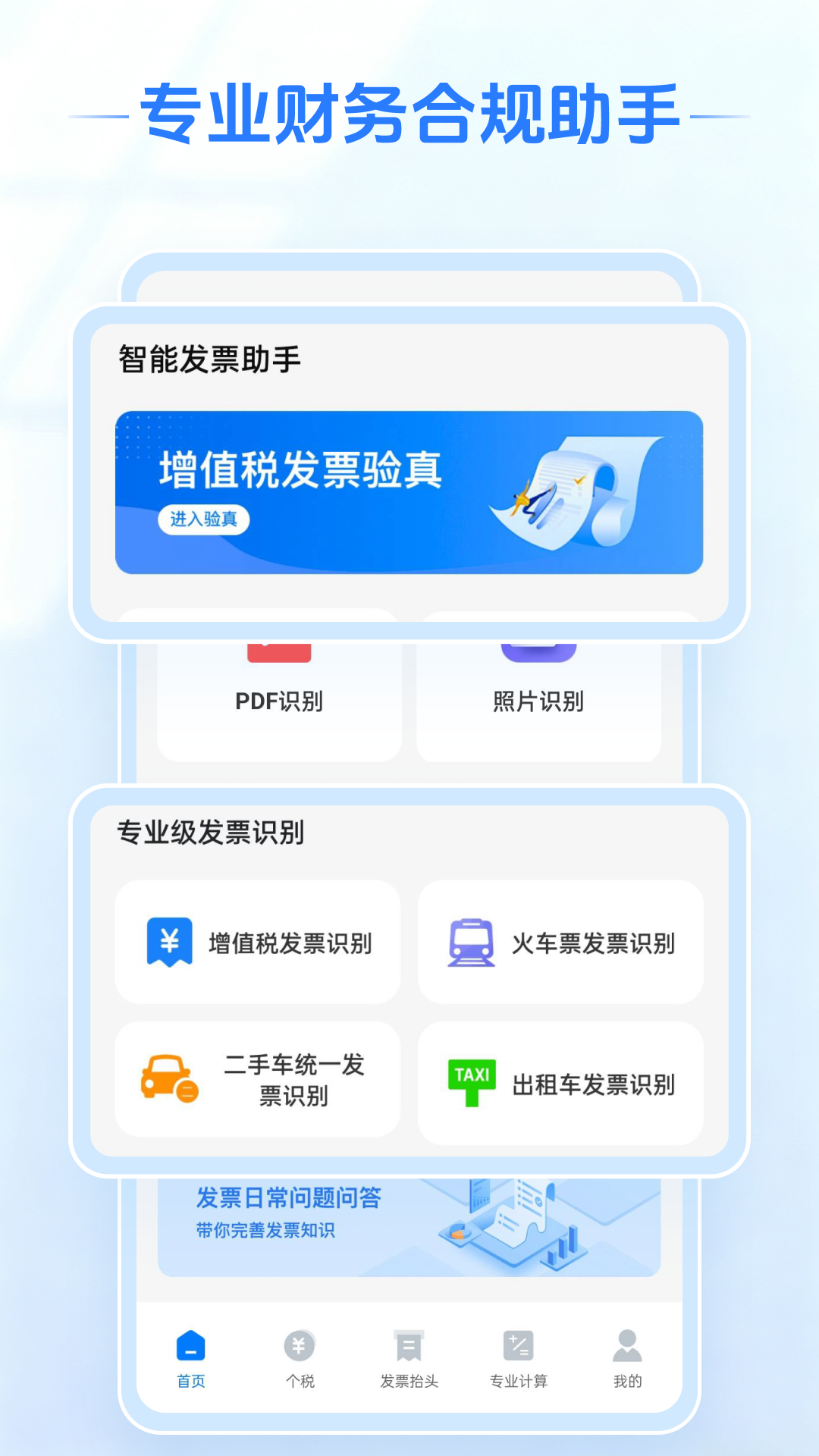Tap the 增值税发票验真 blue banner image
Screen dimensions: 819x1456
tap(409, 489)
